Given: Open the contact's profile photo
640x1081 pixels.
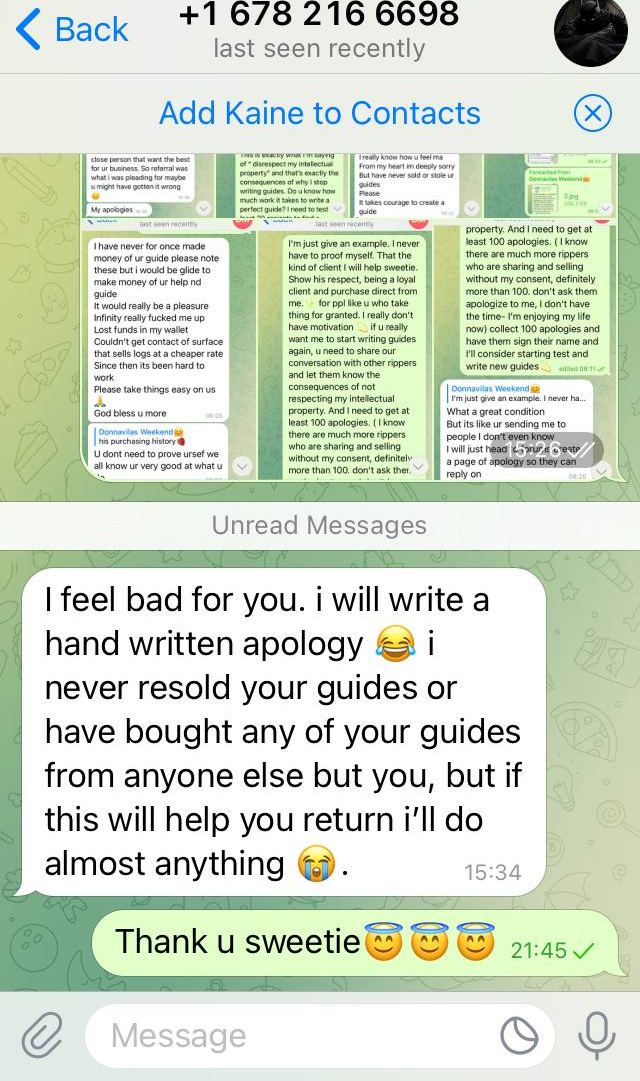Looking at the screenshot, I should [x=597, y=30].
